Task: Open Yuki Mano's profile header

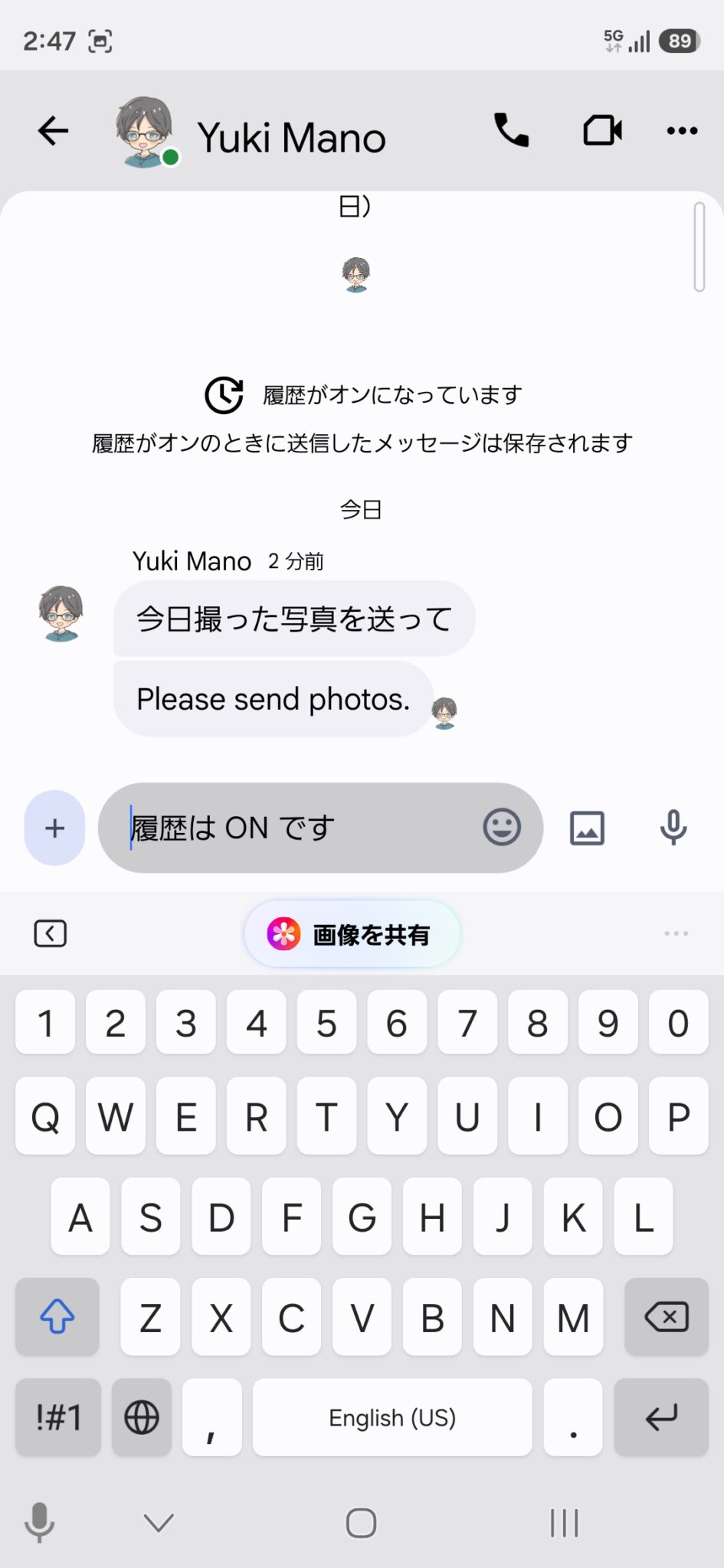Action: point(291,138)
